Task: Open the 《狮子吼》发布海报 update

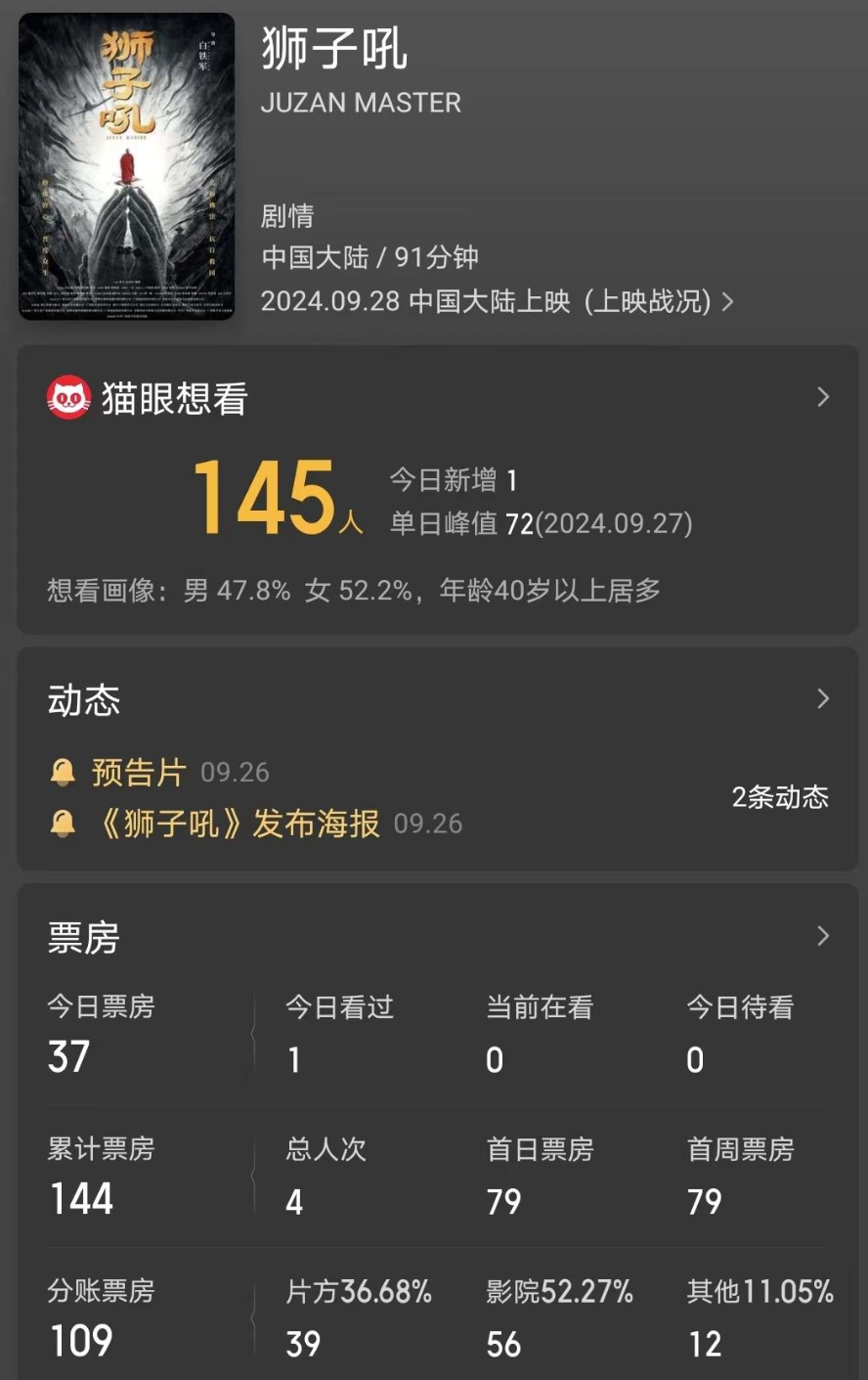Action: [207, 824]
